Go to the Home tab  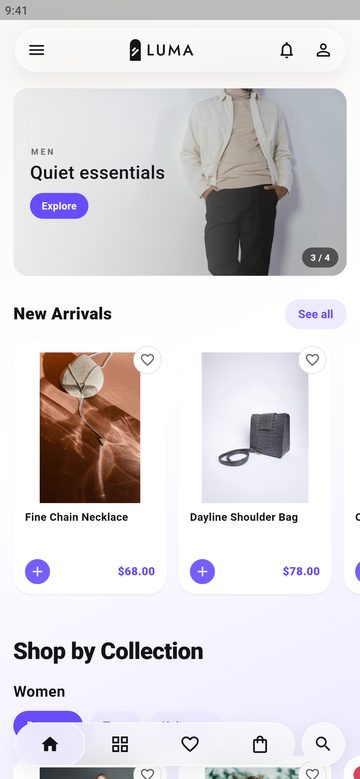click(x=50, y=744)
